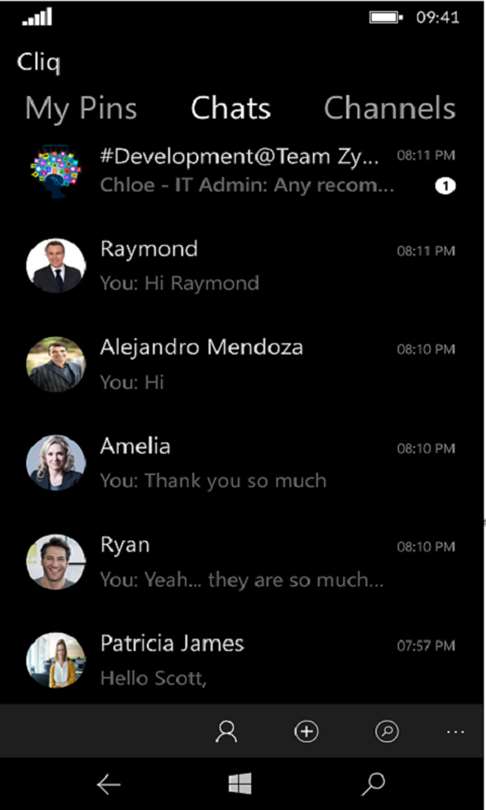
Task: Open the chat with Raymond
Action: point(242,266)
